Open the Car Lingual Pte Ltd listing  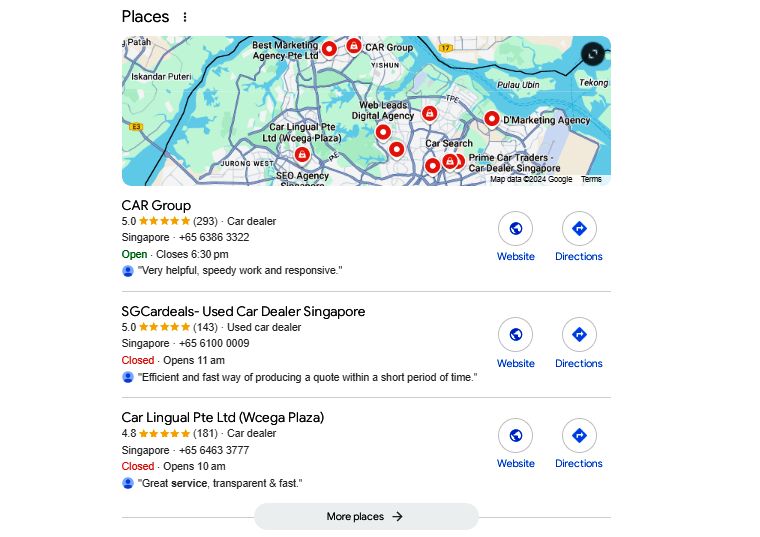coord(222,417)
